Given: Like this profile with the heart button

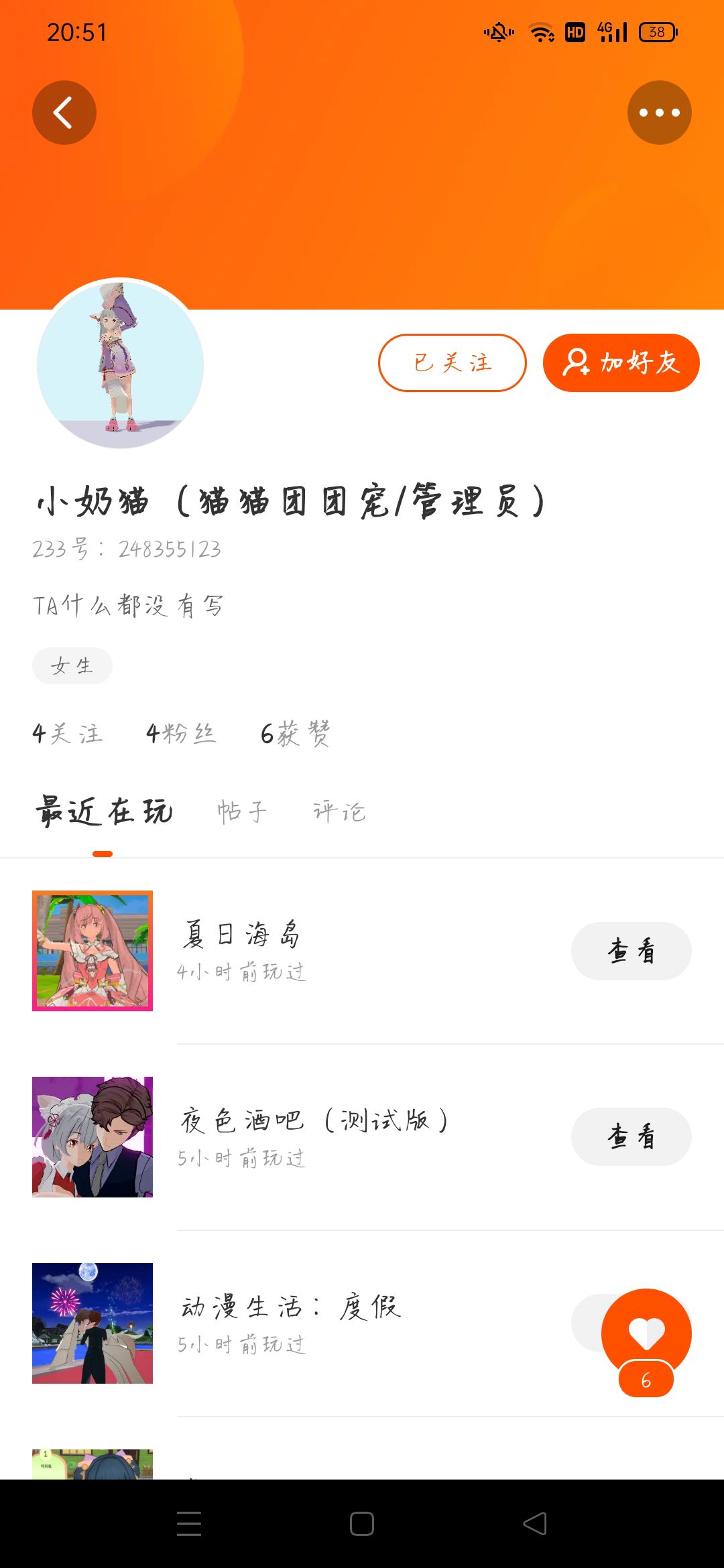Looking at the screenshot, I should pos(646,1332).
